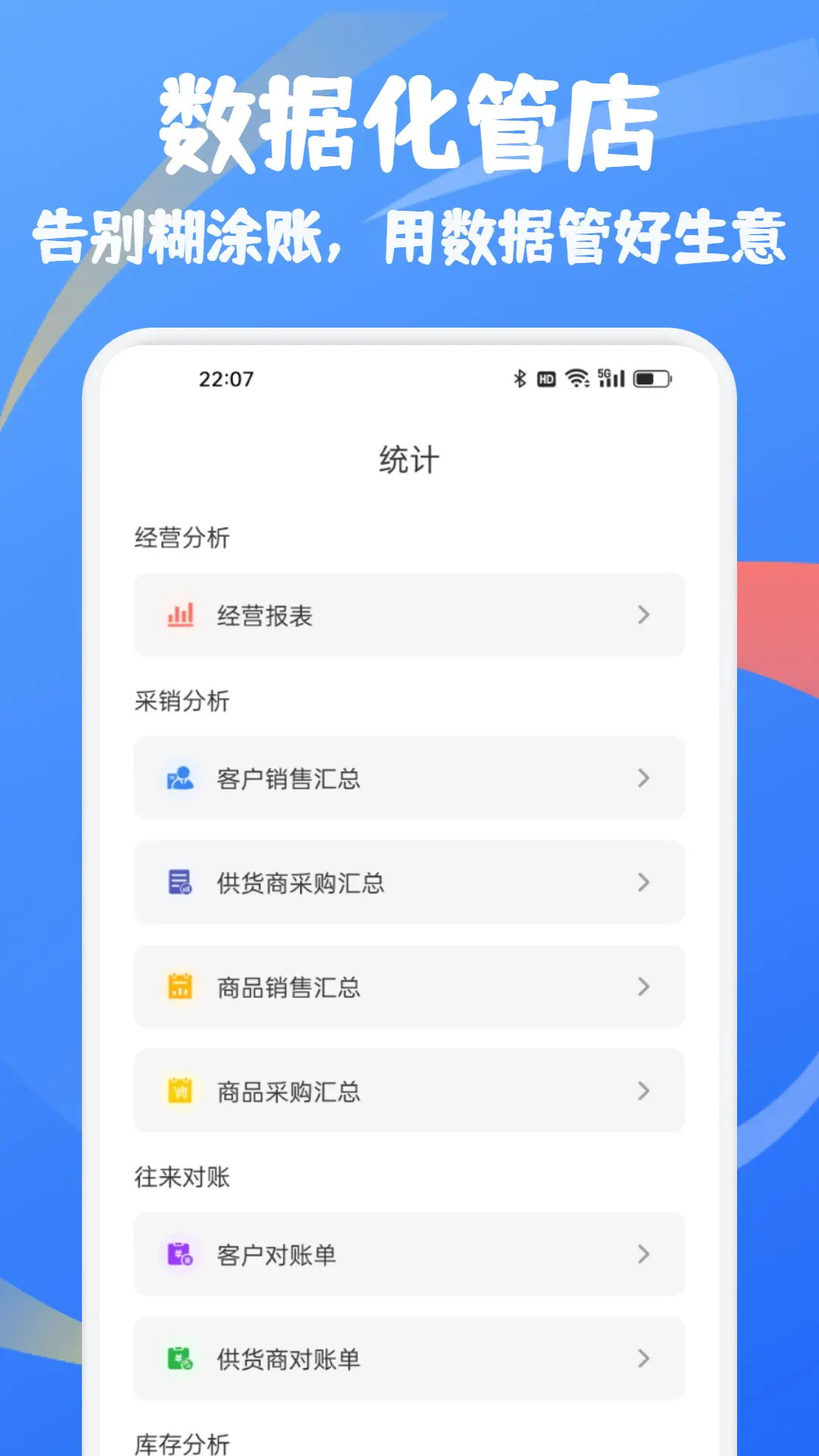Image resolution: width=819 pixels, height=1456 pixels.
Task: Tap the 22:07 clock display
Action: pyautogui.click(x=227, y=379)
